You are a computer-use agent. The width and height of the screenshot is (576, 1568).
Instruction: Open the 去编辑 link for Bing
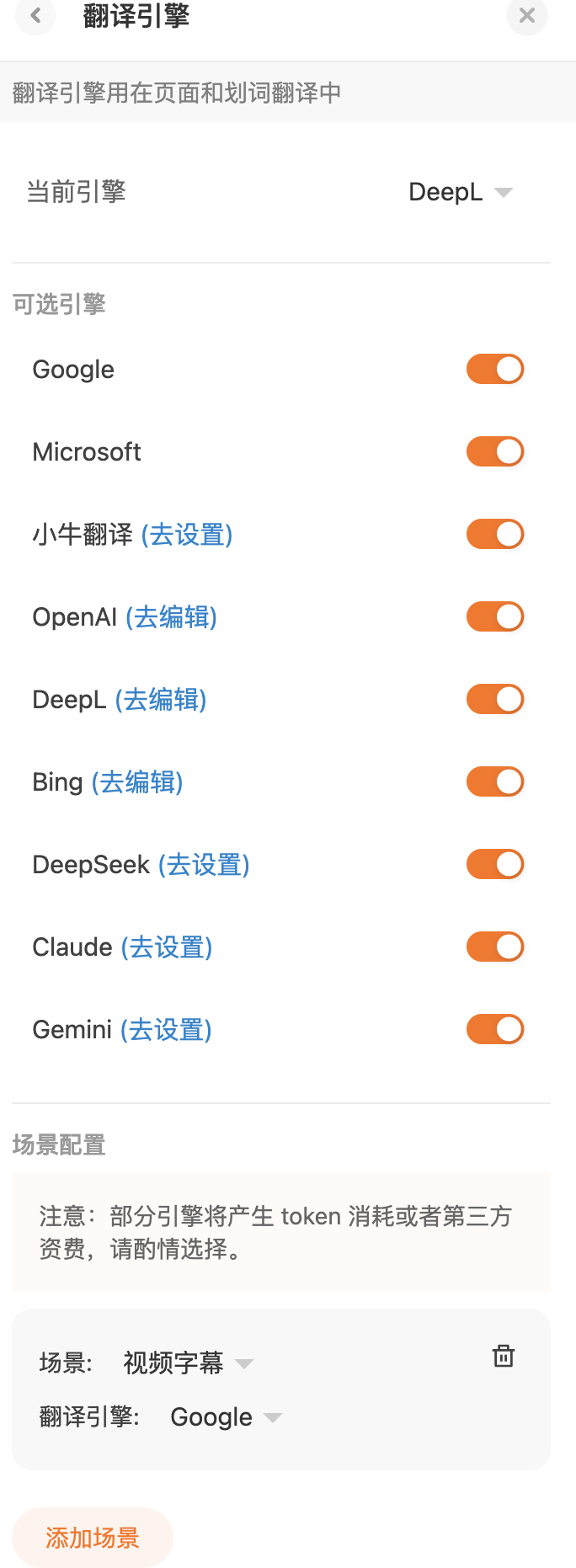coord(137,782)
